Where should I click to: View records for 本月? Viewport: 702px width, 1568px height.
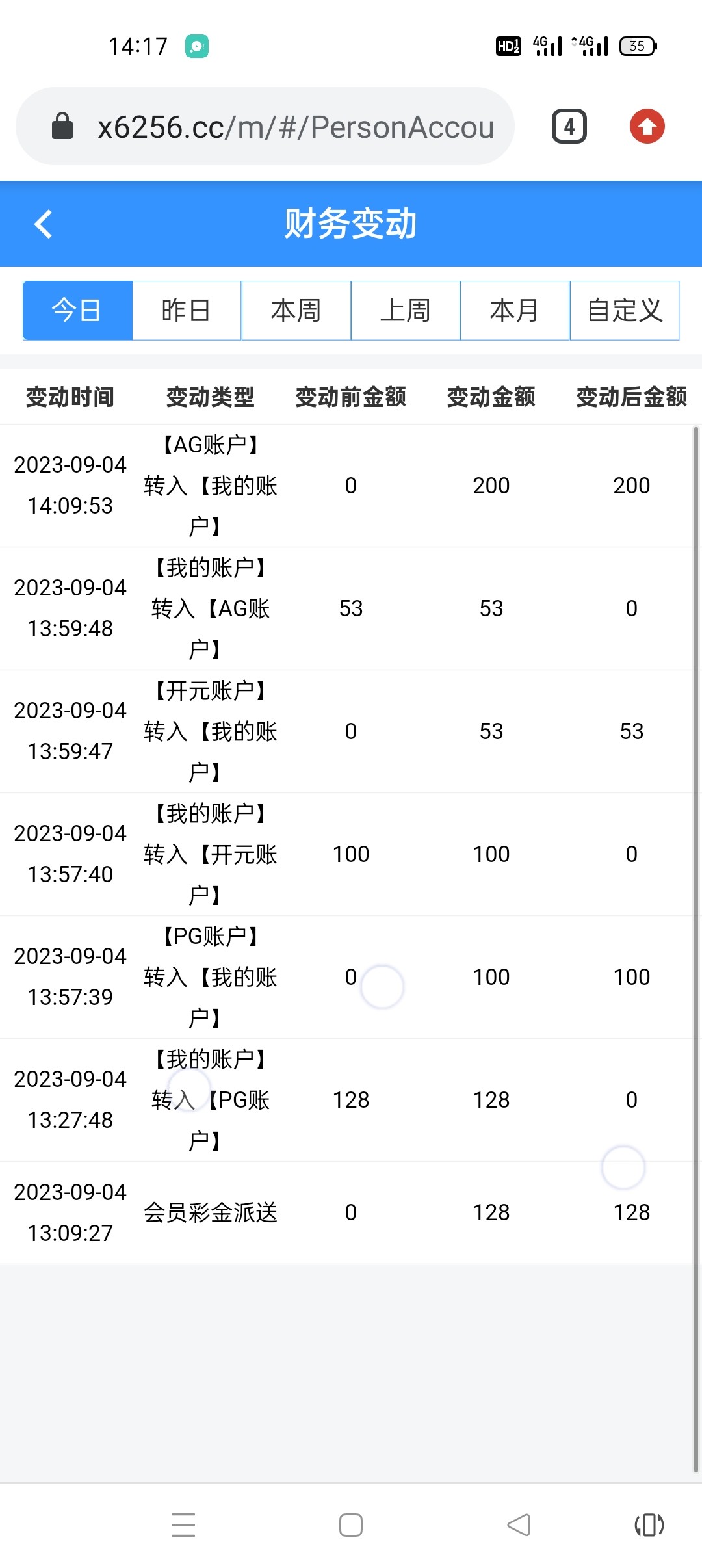pyautogui.click(x=515, y=311)
